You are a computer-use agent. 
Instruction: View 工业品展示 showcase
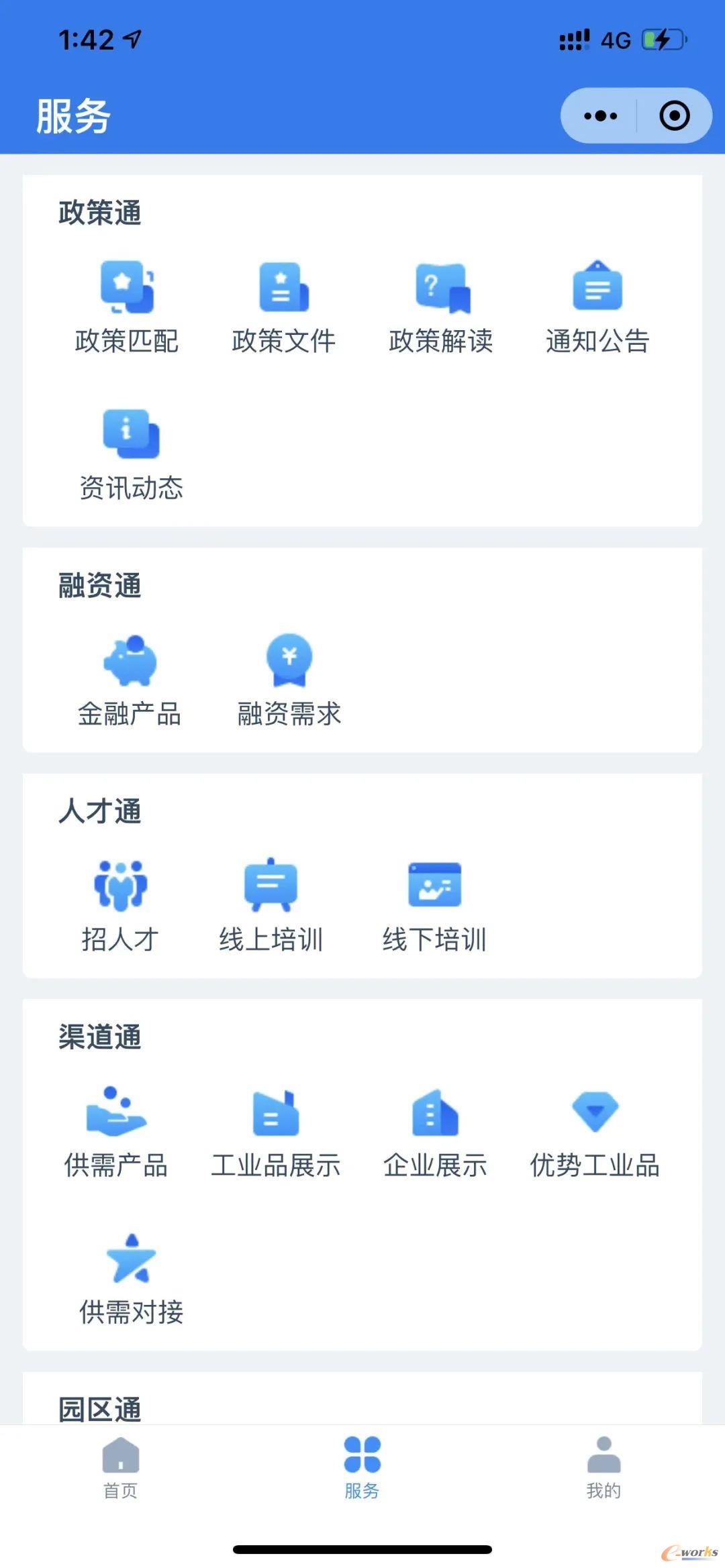click(x=276, y=1133)
